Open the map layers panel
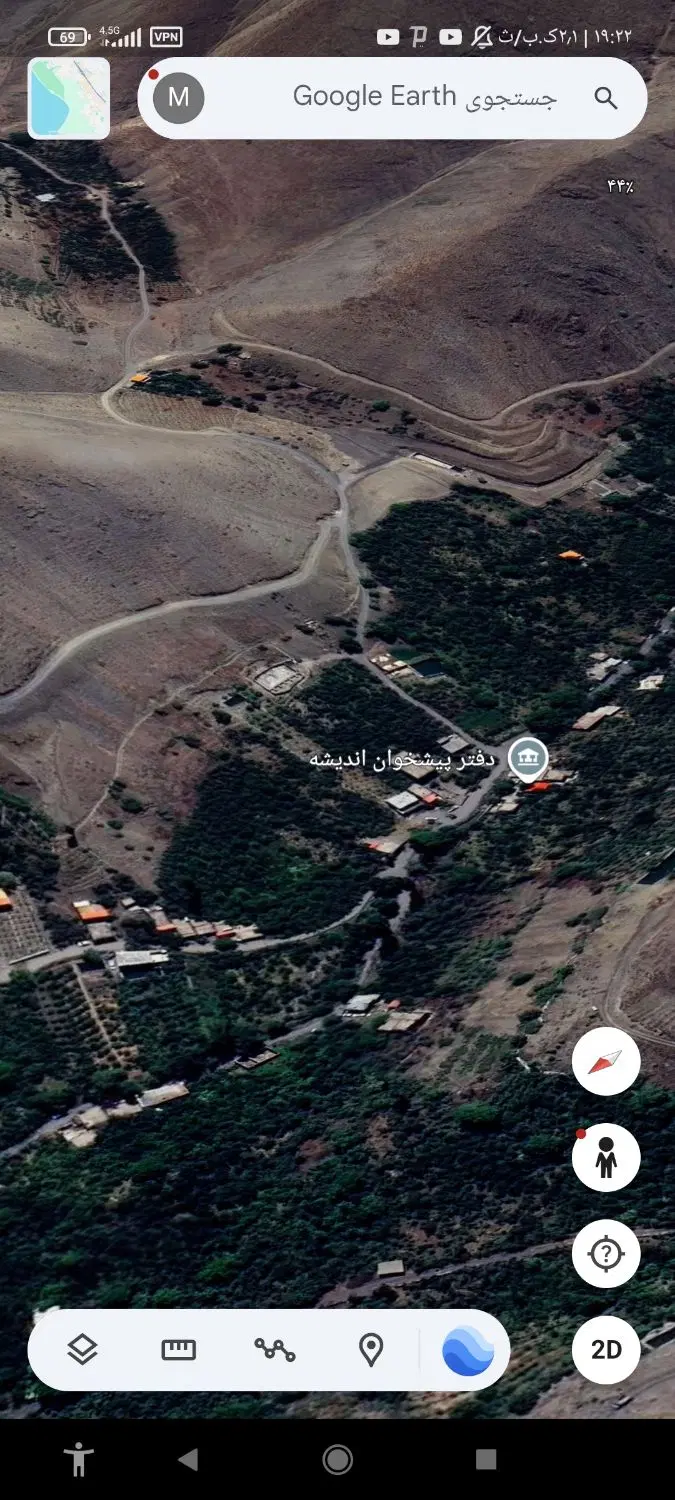The image size is (675, 1500). click(x=82, y=1350)
